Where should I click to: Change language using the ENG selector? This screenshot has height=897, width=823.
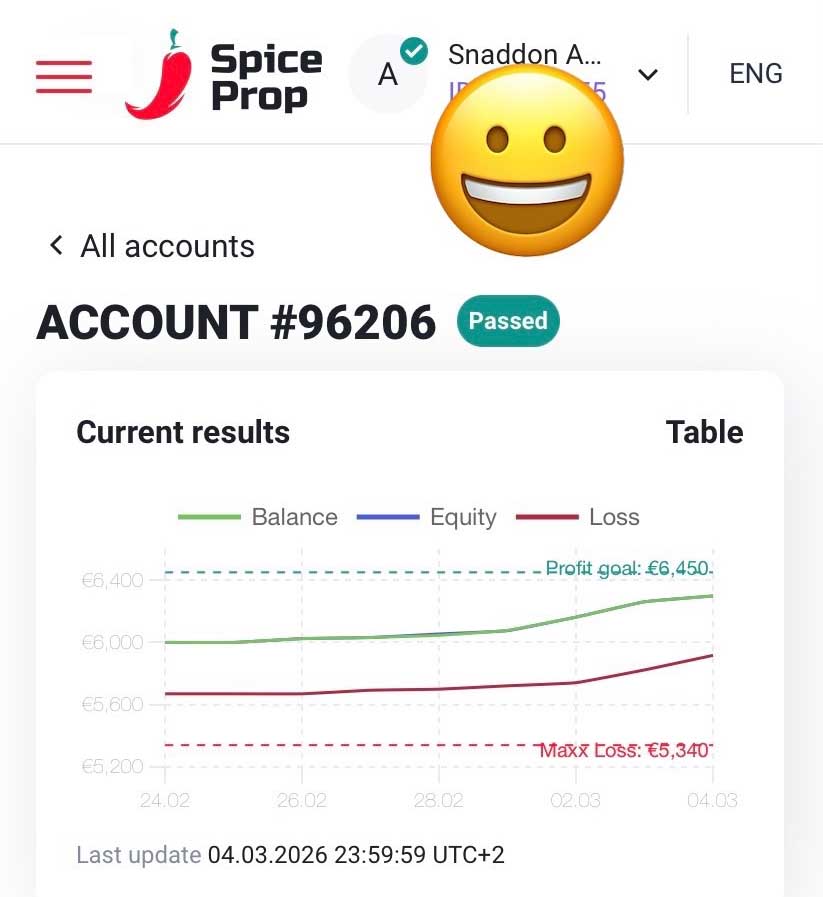pyautogui.click(x=756, y=74)
